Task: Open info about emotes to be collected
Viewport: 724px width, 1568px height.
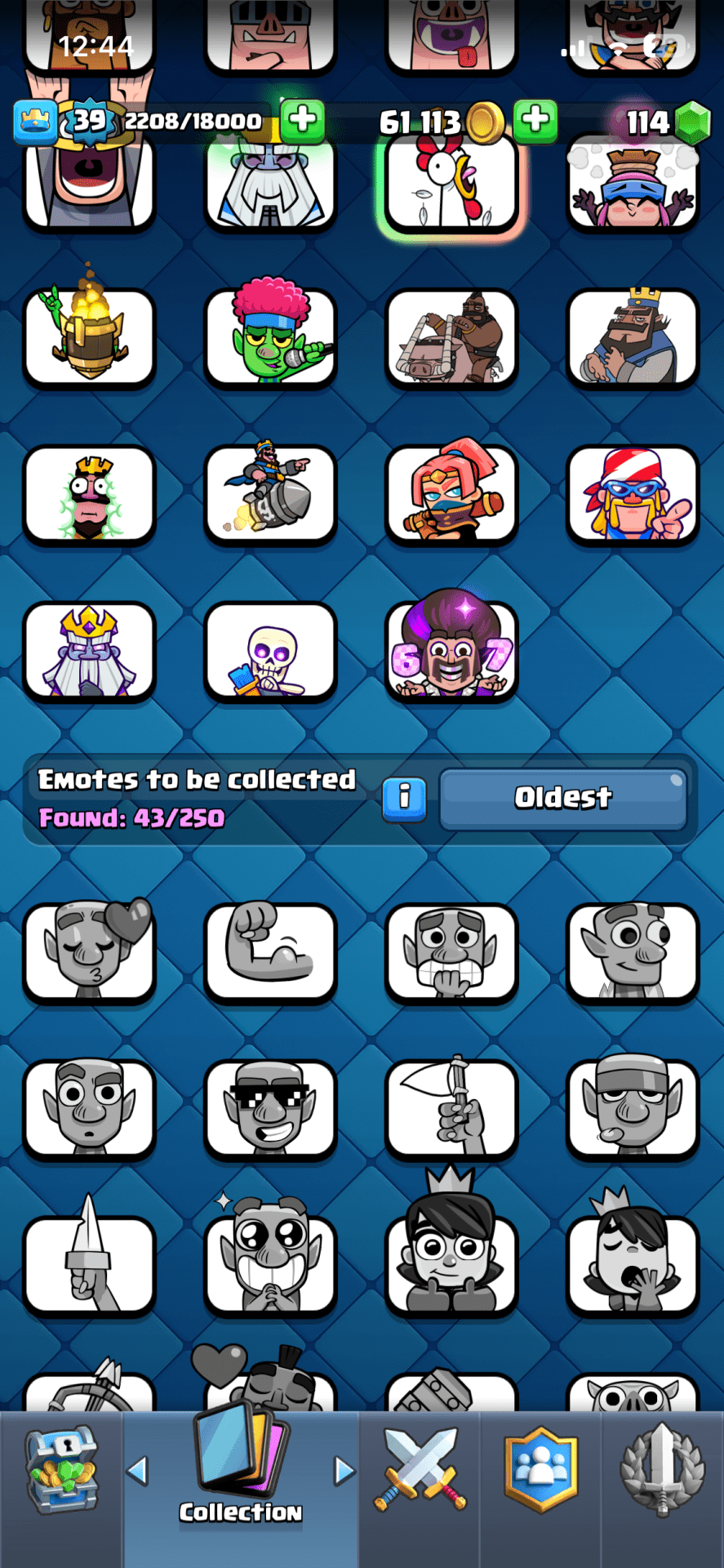Action: click(x=404, y=798)
